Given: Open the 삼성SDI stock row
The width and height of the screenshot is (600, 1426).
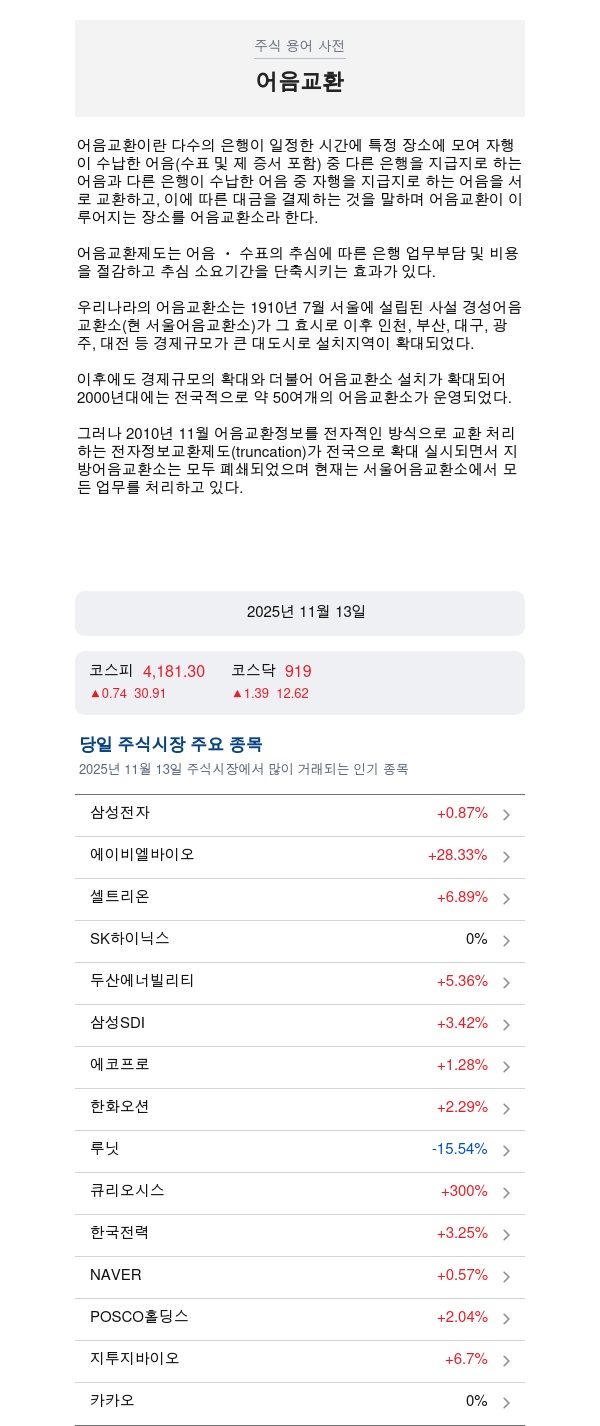Looking at the screenshot, I should (299, 1024).
